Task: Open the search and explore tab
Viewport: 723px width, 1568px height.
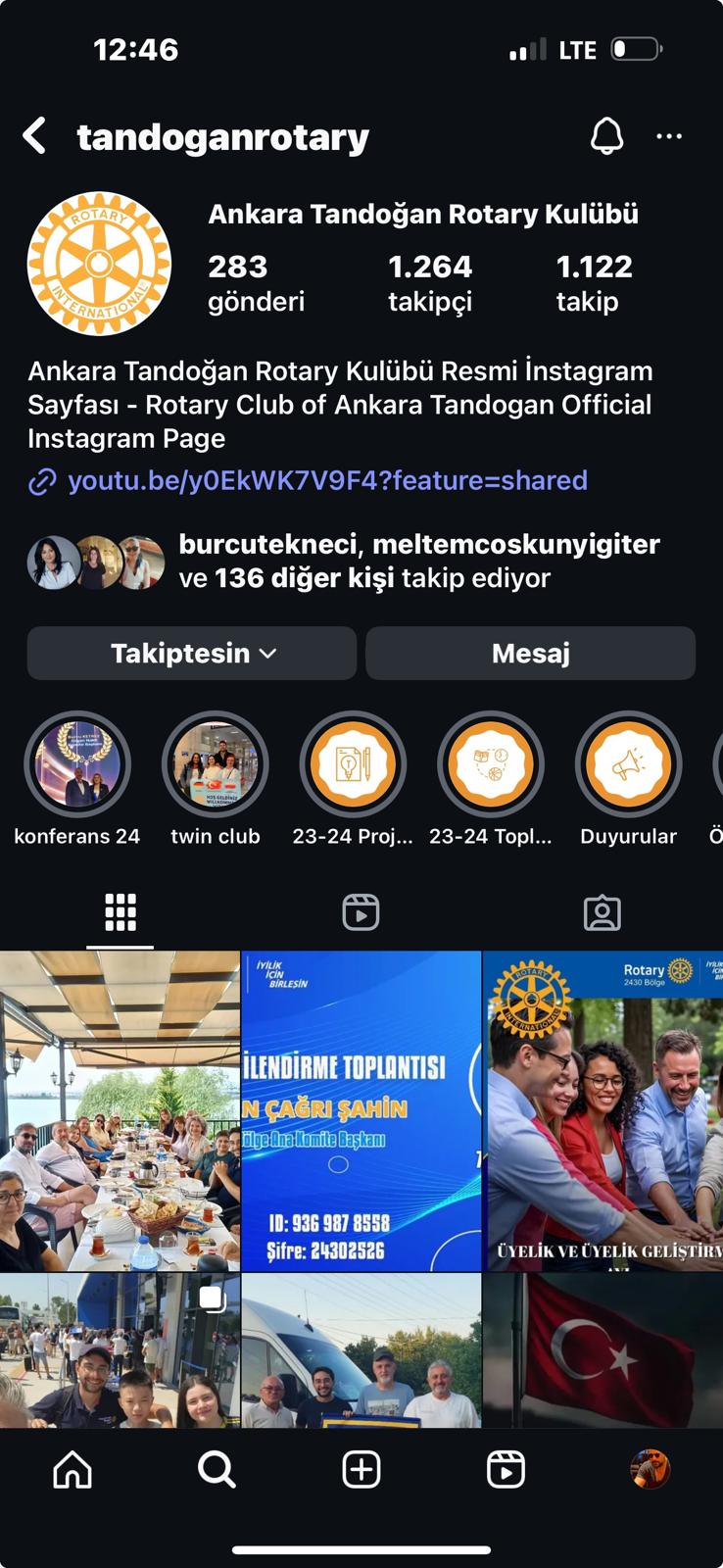Action: click(x=217, y=1469)
